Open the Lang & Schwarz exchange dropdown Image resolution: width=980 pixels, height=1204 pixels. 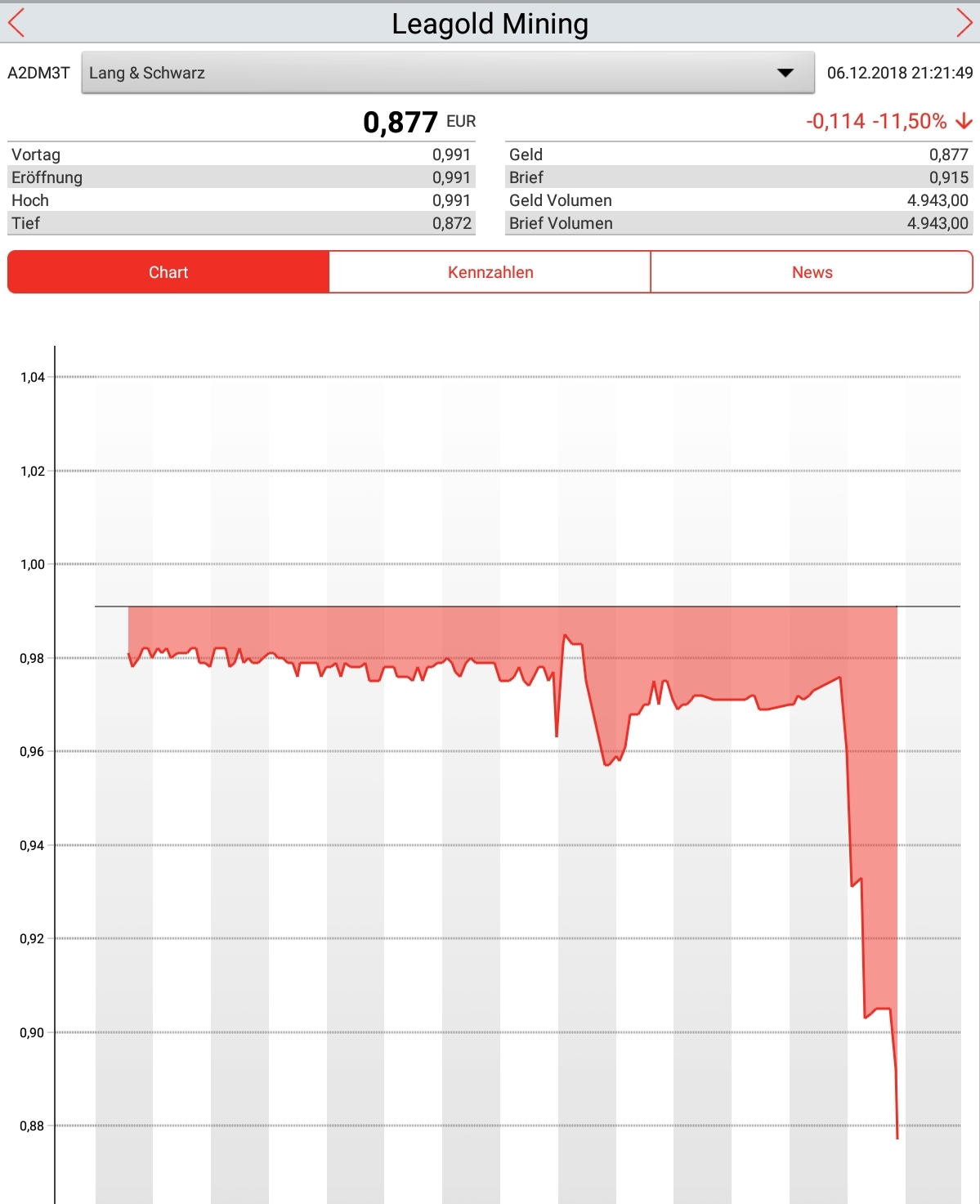tap(448, 73)
